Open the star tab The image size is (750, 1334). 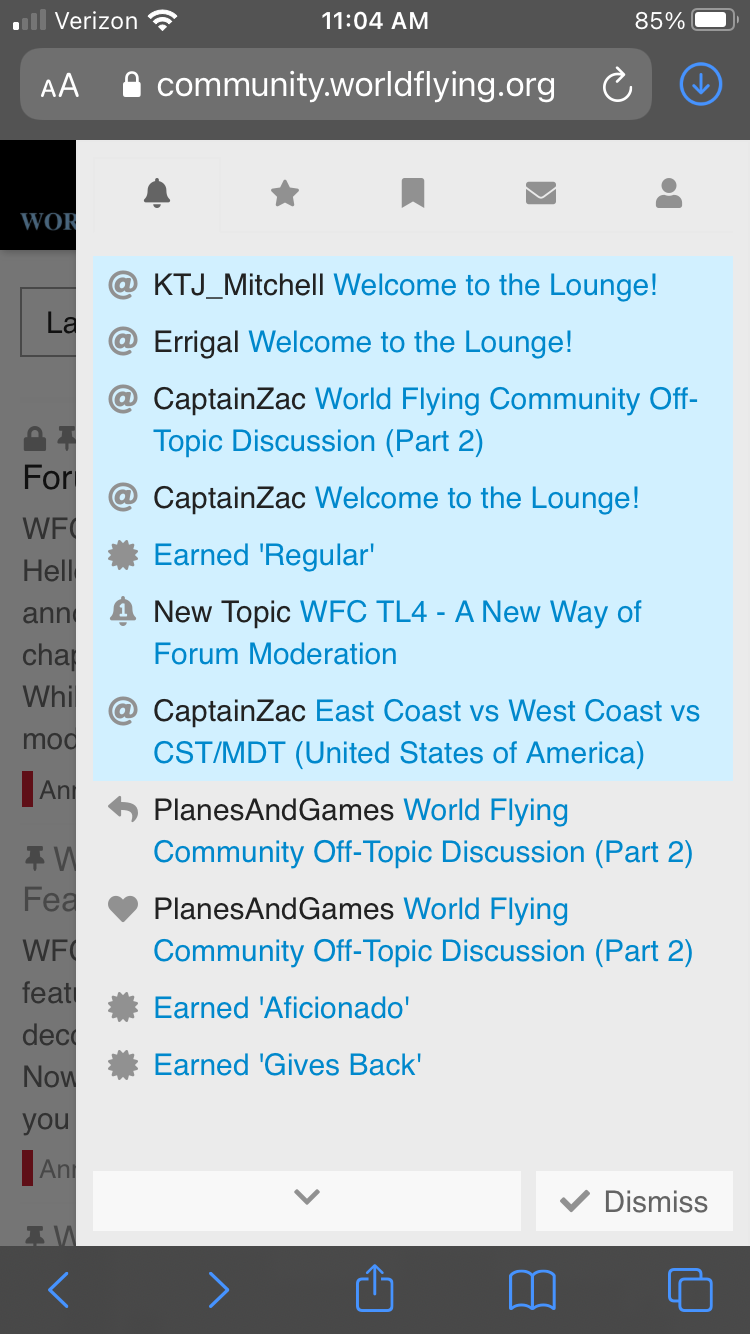pyautogui.click(x=285, y=193)
